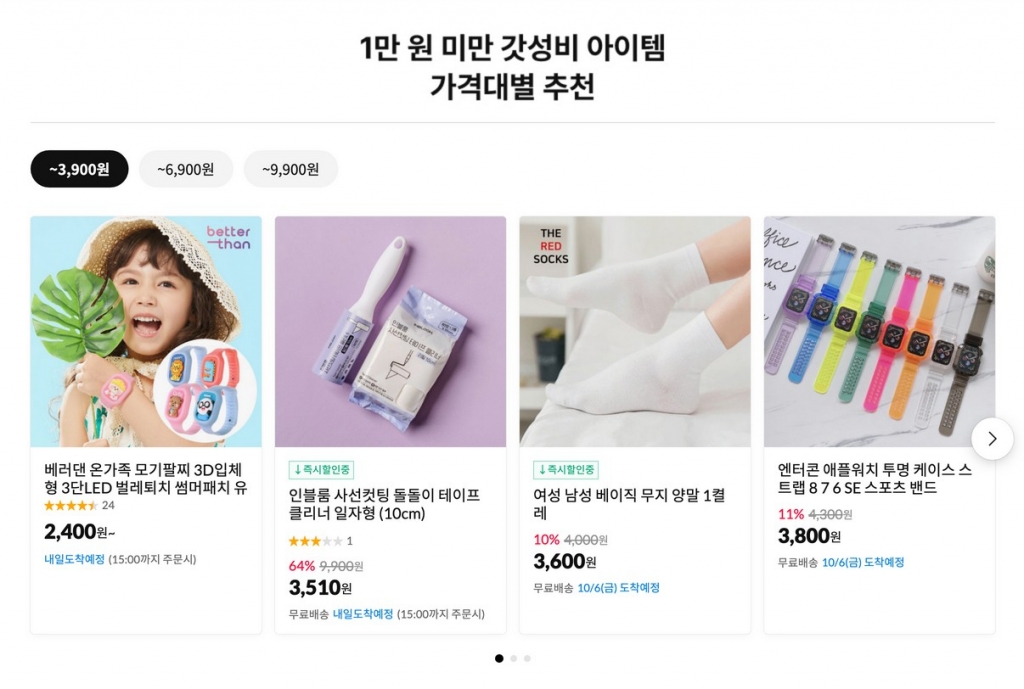Open the 베러댄 모기팔찌 product card

146,332
